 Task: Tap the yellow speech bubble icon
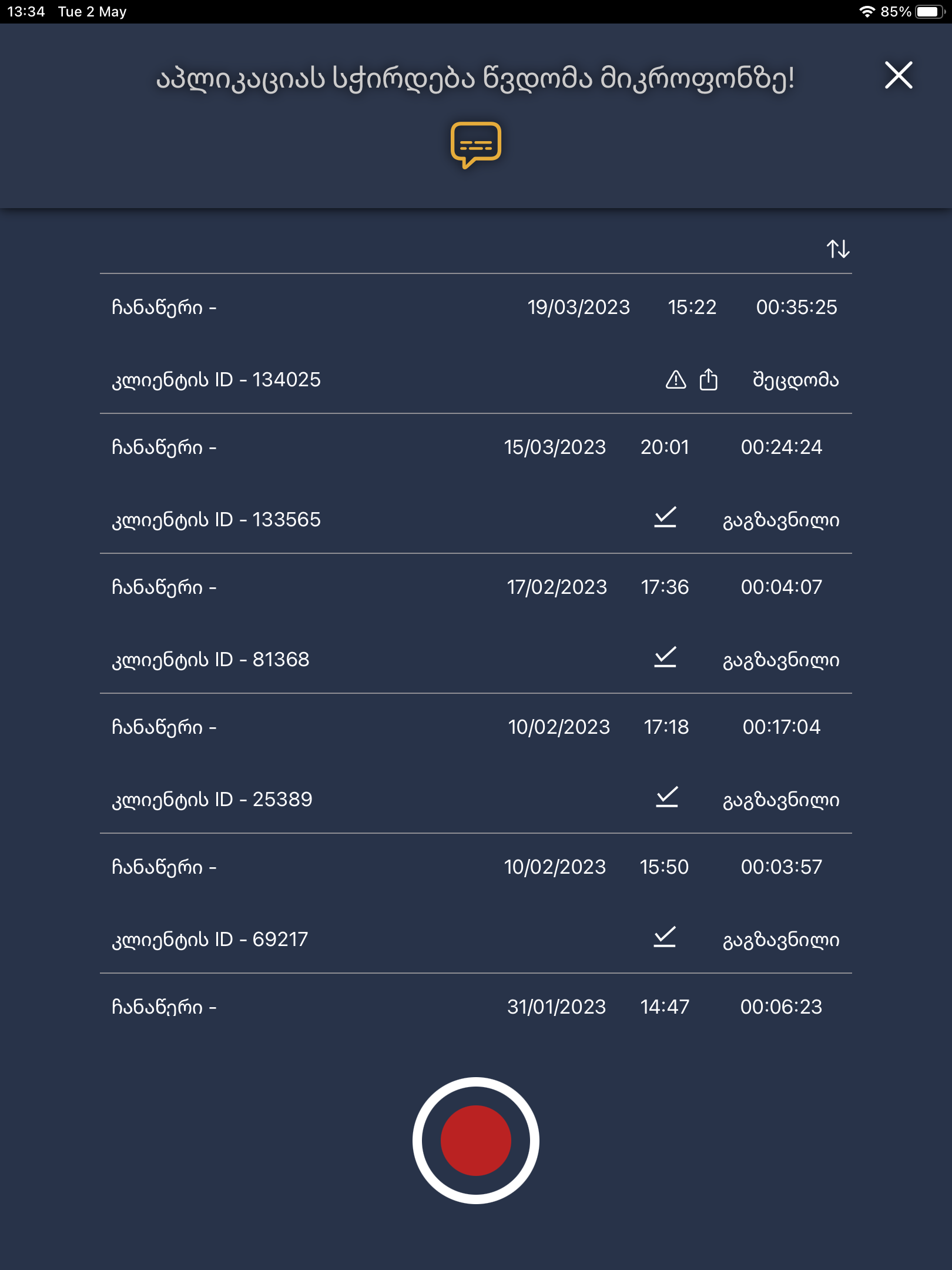coord(475,145)
